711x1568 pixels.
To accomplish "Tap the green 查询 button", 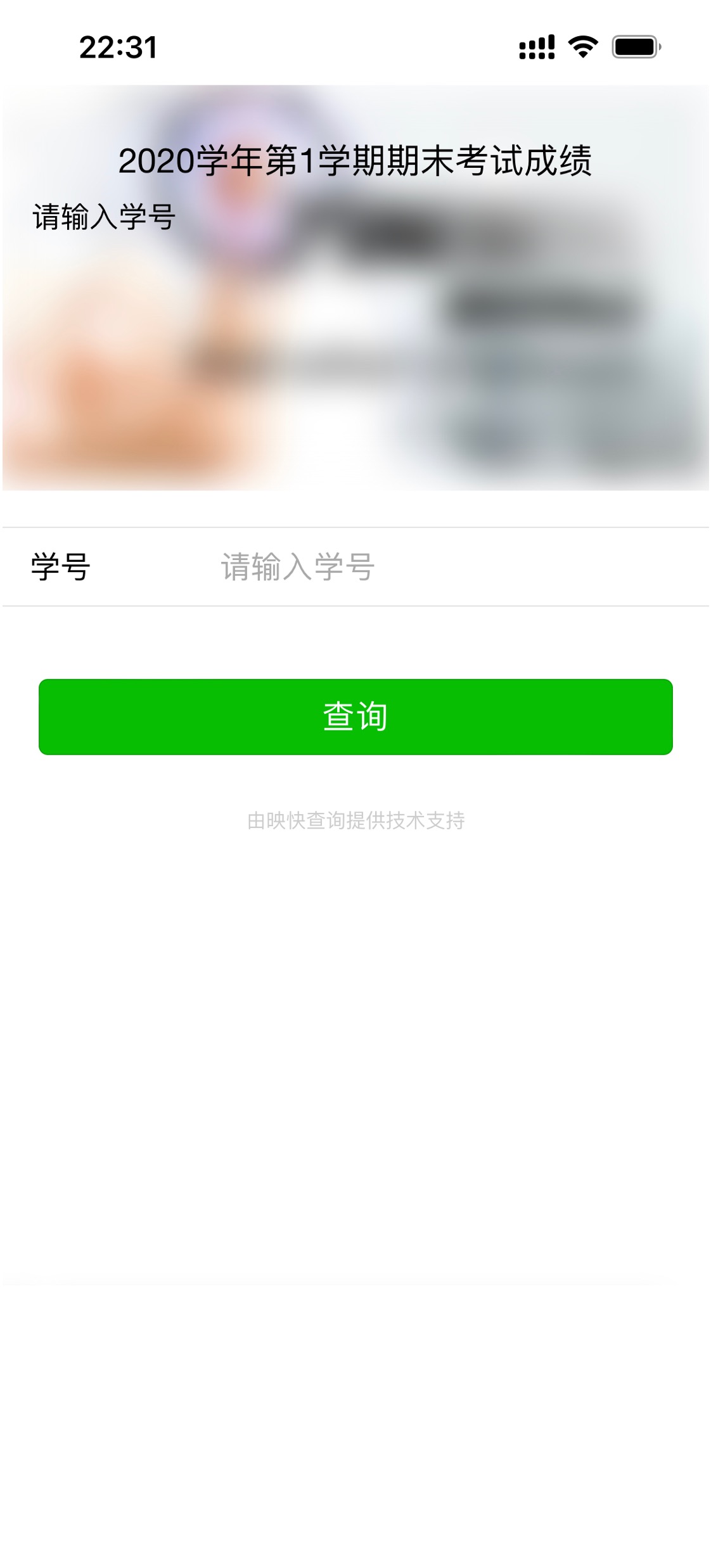I will click(355, 717).
